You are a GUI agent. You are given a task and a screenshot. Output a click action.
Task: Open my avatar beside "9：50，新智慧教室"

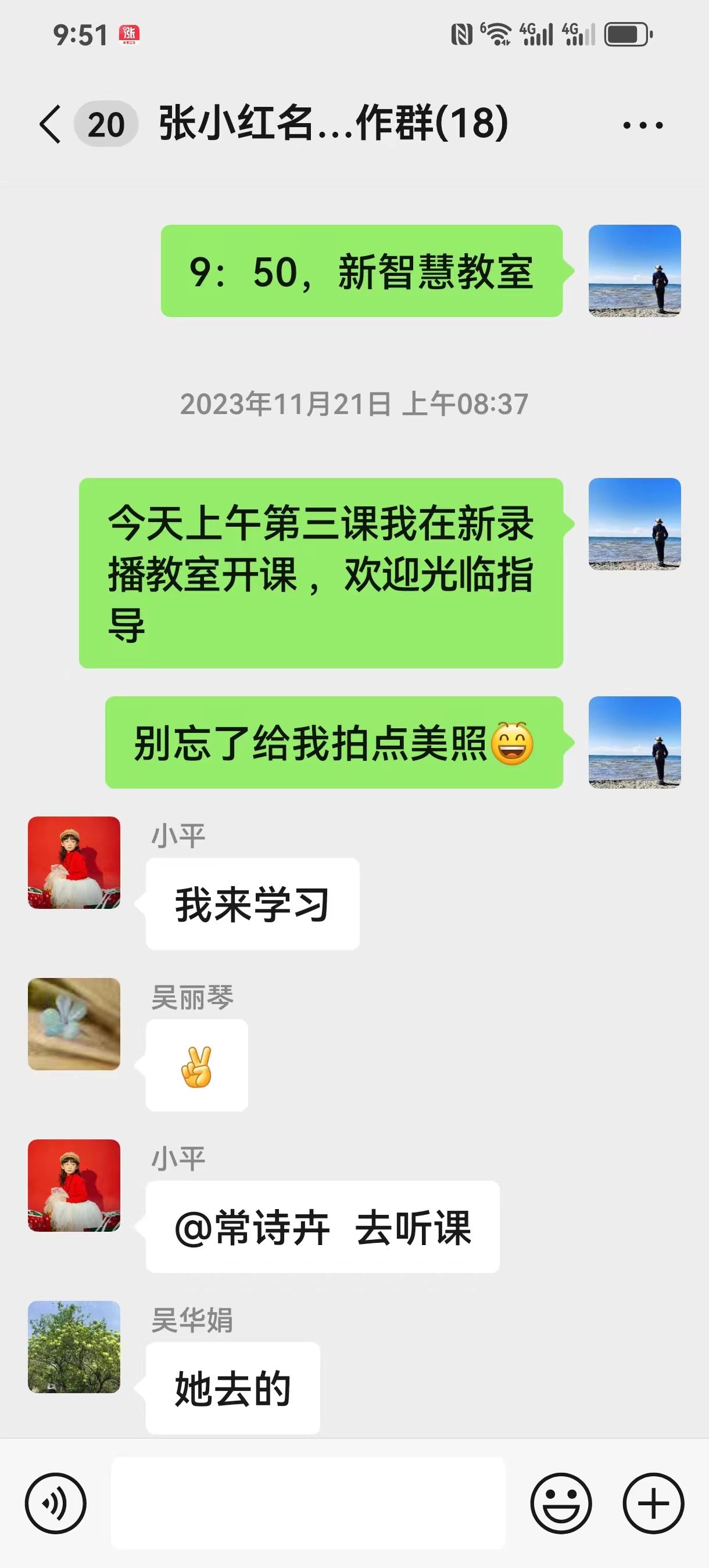point(634,271)
